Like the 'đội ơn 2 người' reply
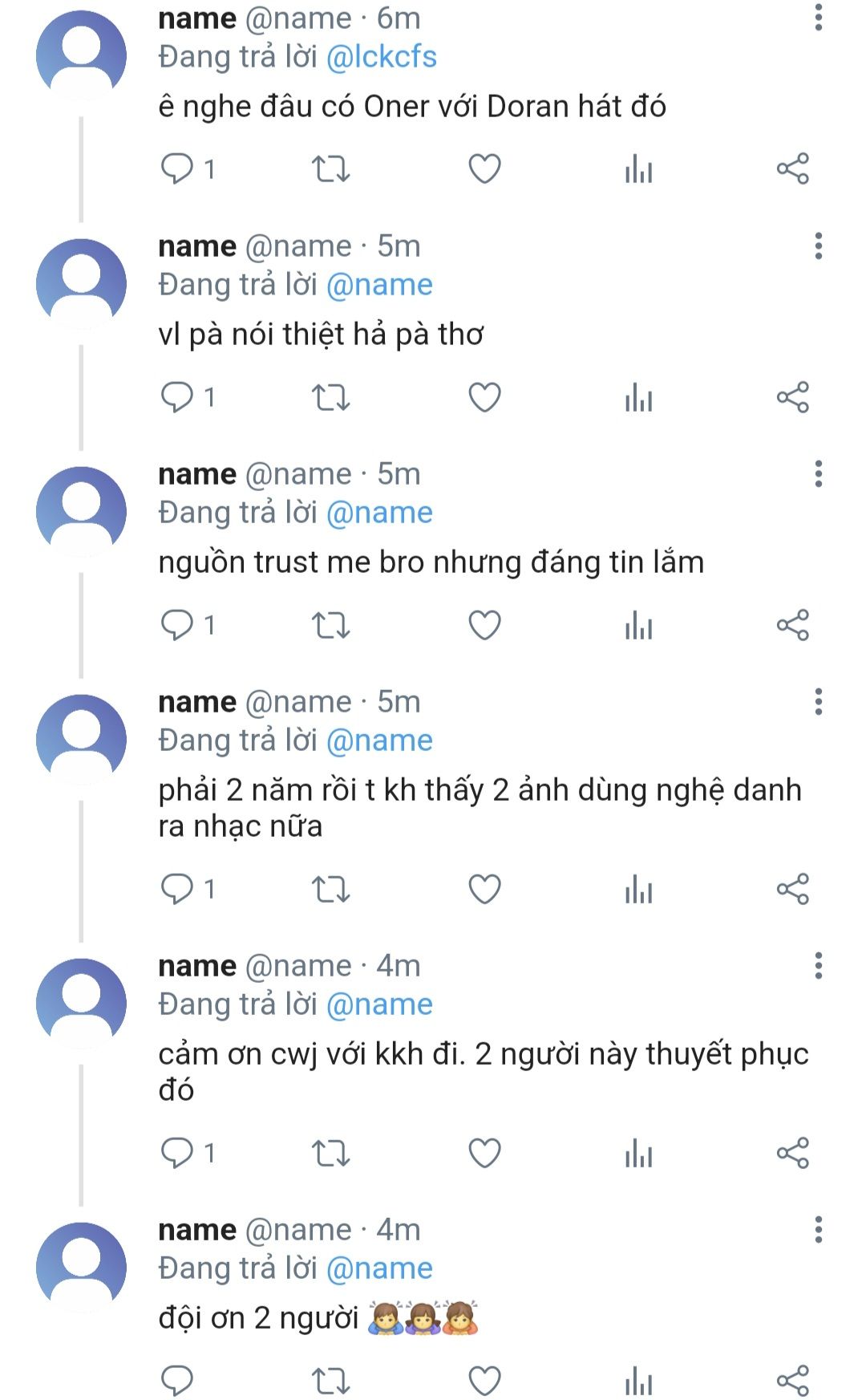The image size is (866, 1400). (x=484, y=1381)
